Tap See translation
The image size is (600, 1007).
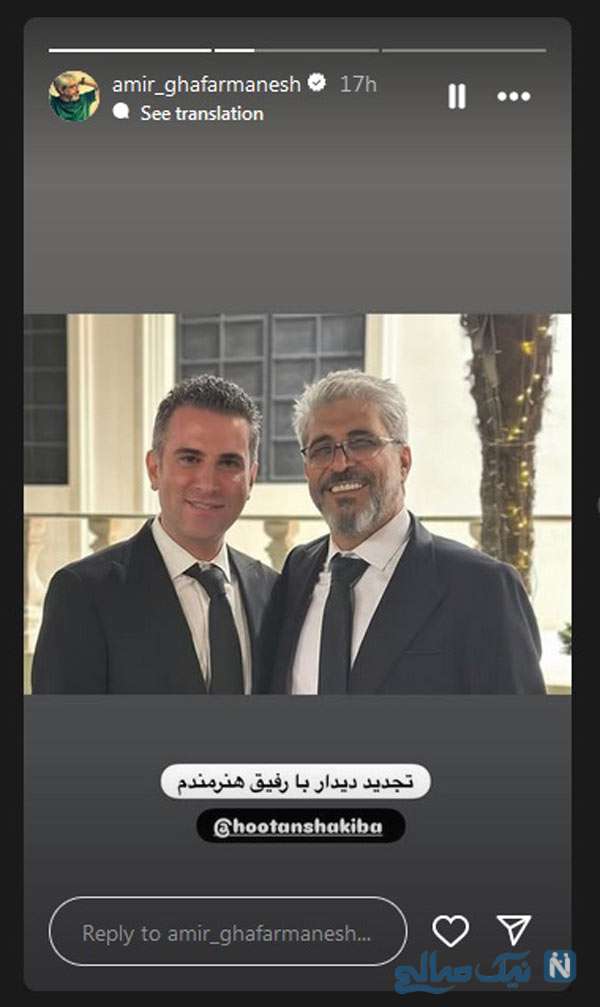201,113
